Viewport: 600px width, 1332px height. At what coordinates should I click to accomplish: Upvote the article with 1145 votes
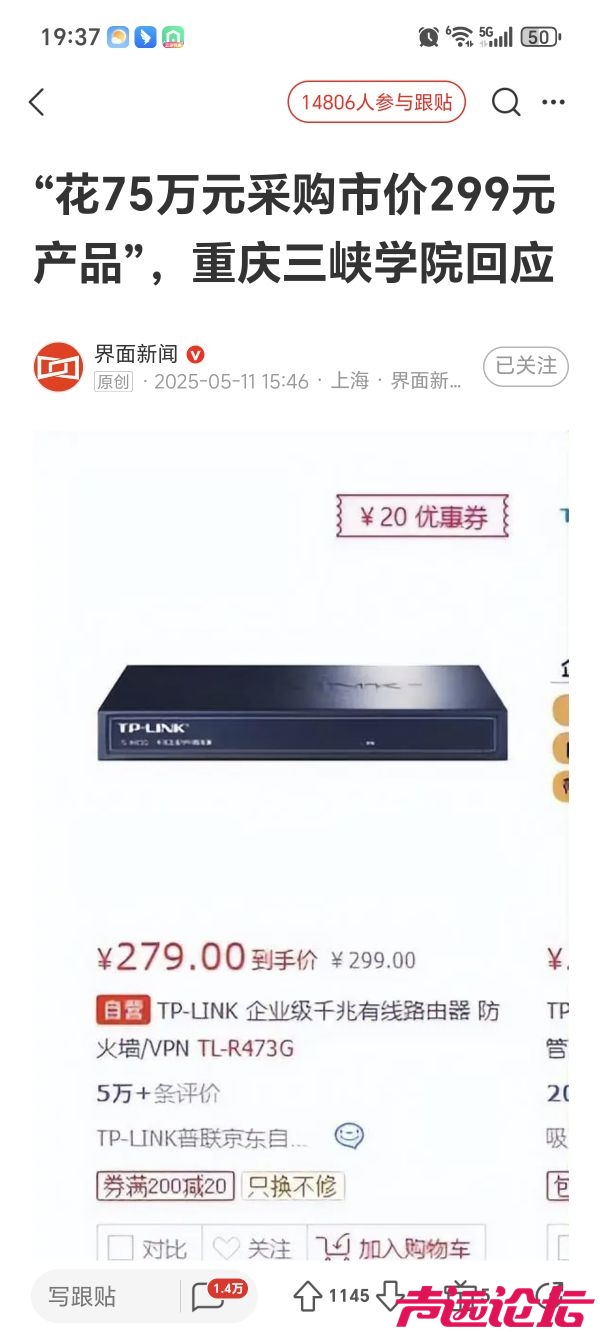(x=308, y=1296)
